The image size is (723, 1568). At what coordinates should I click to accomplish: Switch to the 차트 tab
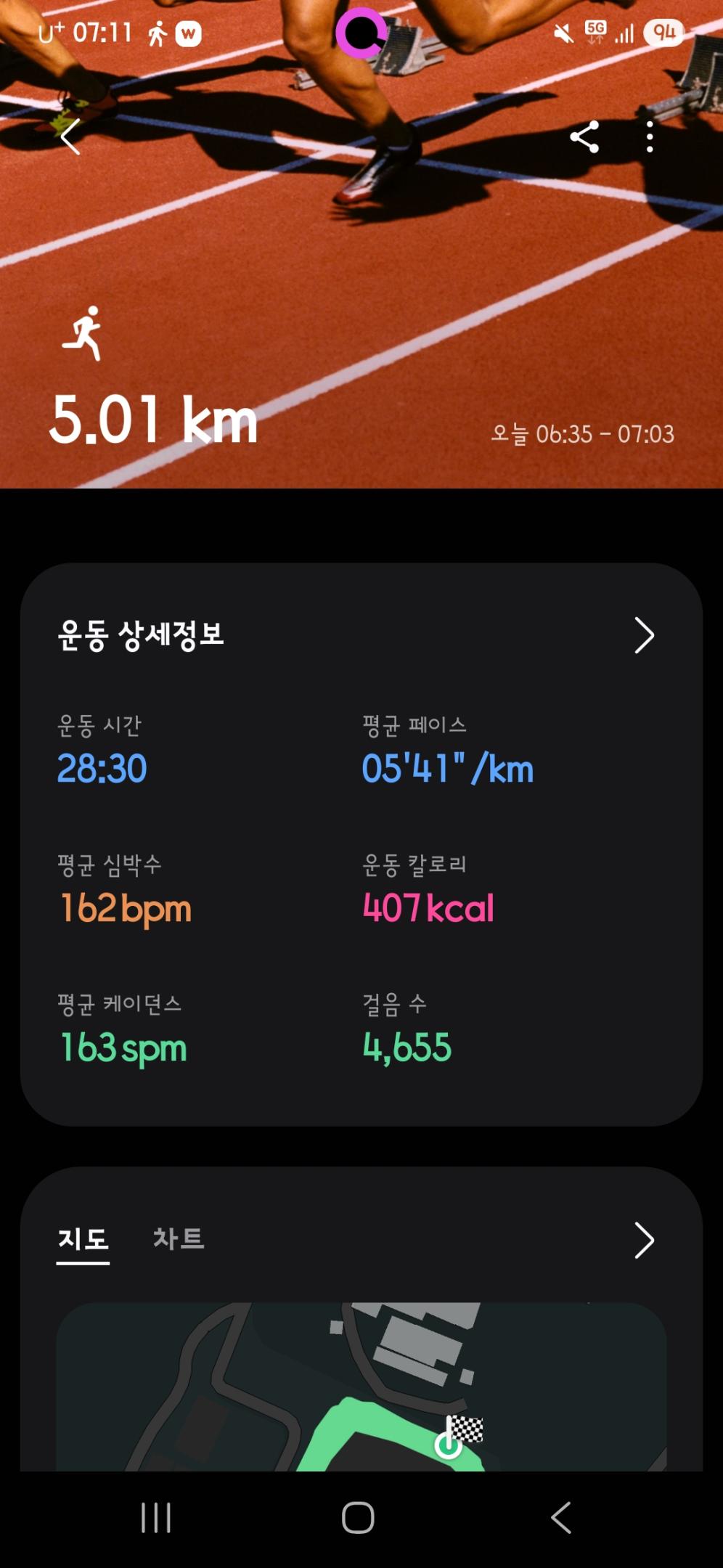click(x=179, y=1239)
